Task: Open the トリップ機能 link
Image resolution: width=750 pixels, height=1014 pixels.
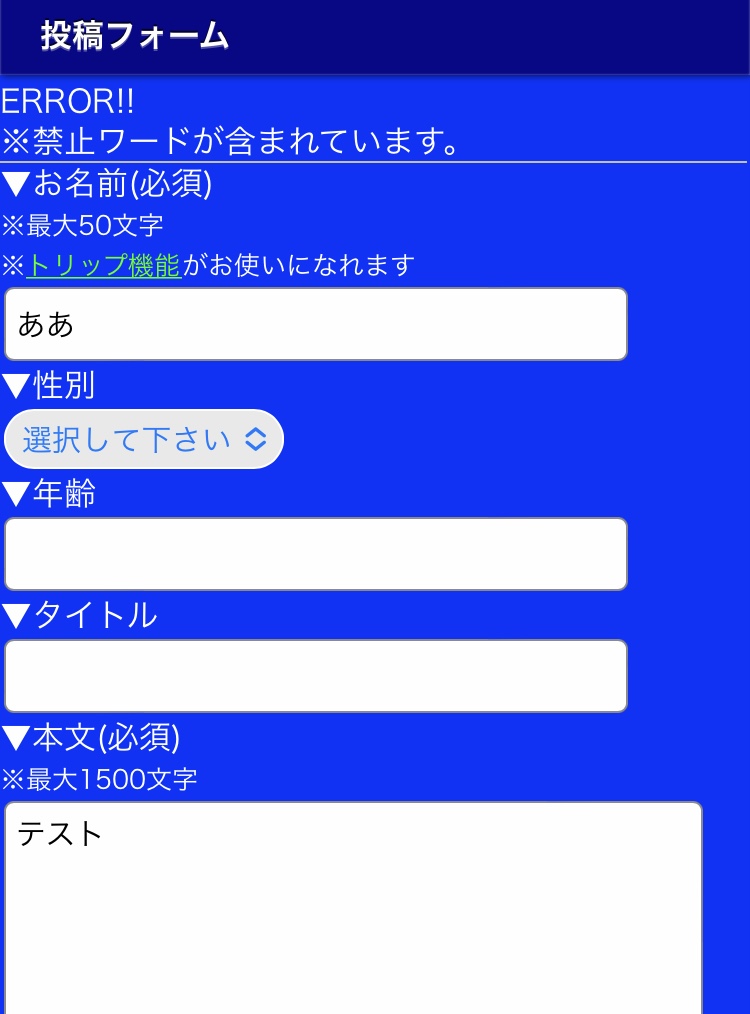Action: pyautogui.click(x=103, y=266)
